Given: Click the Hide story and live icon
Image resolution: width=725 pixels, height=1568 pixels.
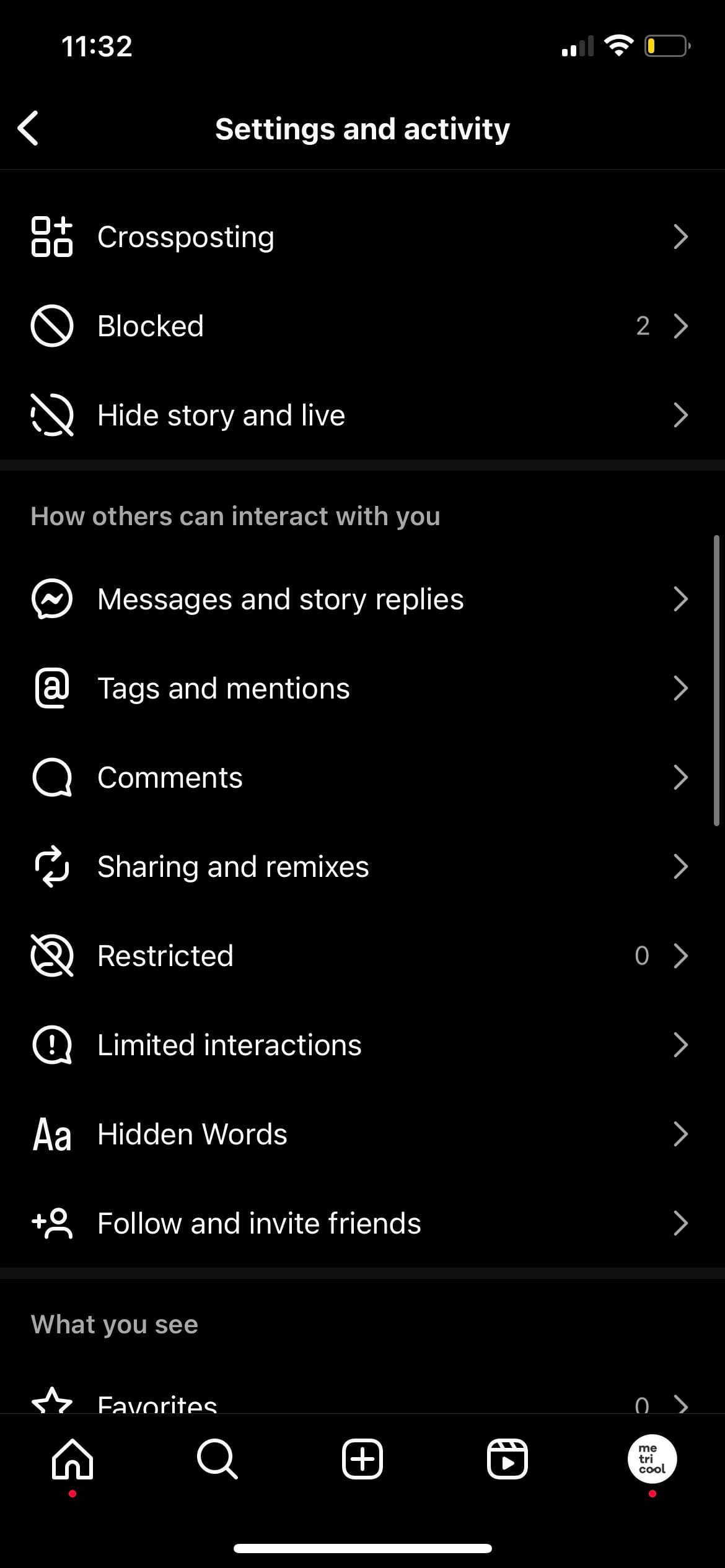Looking at the screenshot, I should 52,415.
